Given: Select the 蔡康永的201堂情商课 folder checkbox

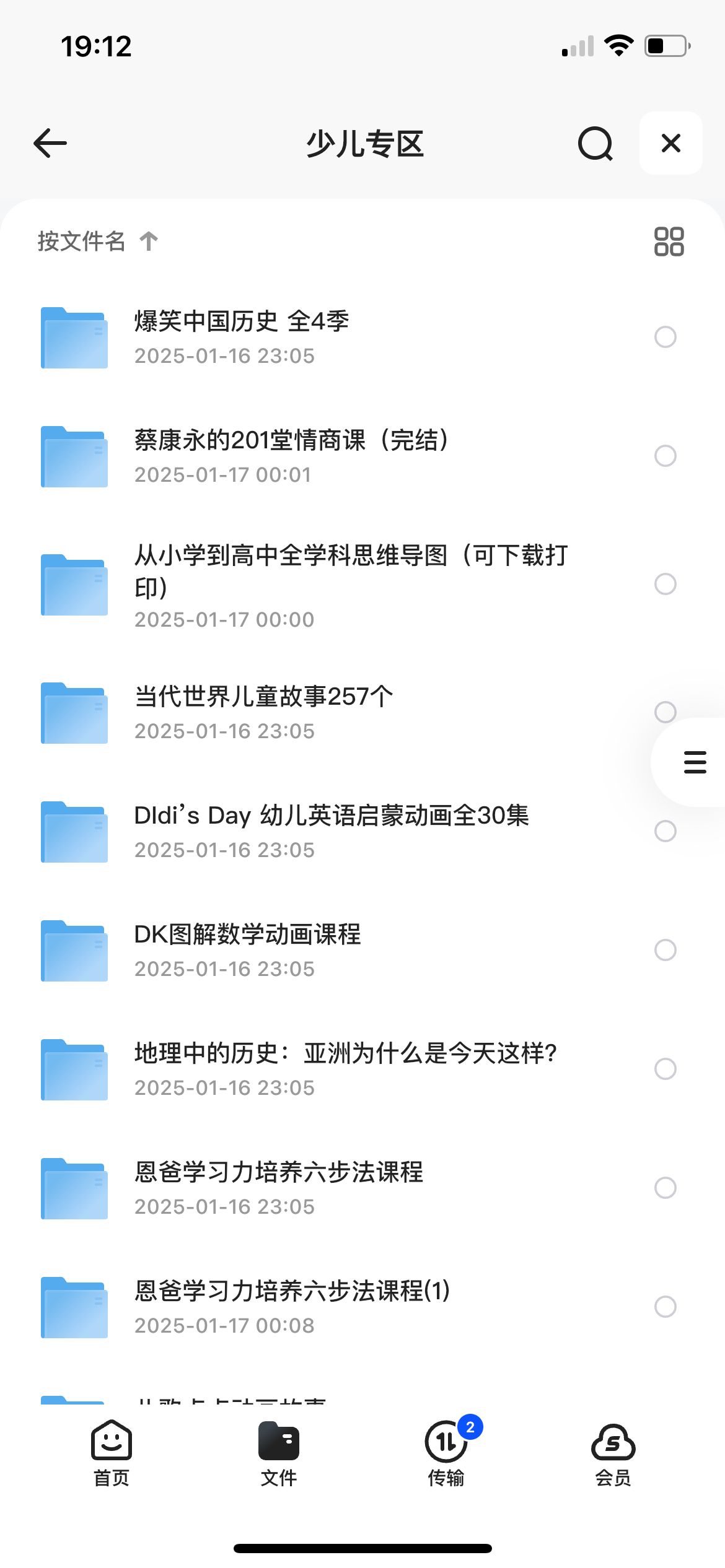Looking at the screenshot, I should pos(665,456).
